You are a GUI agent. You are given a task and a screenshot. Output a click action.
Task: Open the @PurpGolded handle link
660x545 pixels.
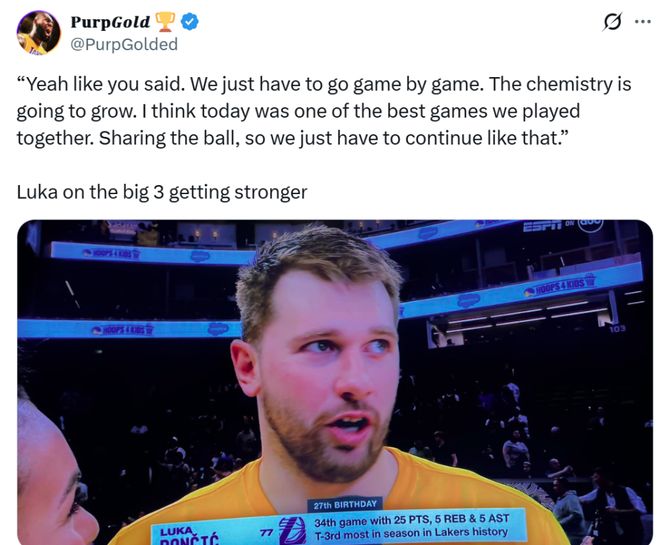pyautogui.click(x=124, y=44)
